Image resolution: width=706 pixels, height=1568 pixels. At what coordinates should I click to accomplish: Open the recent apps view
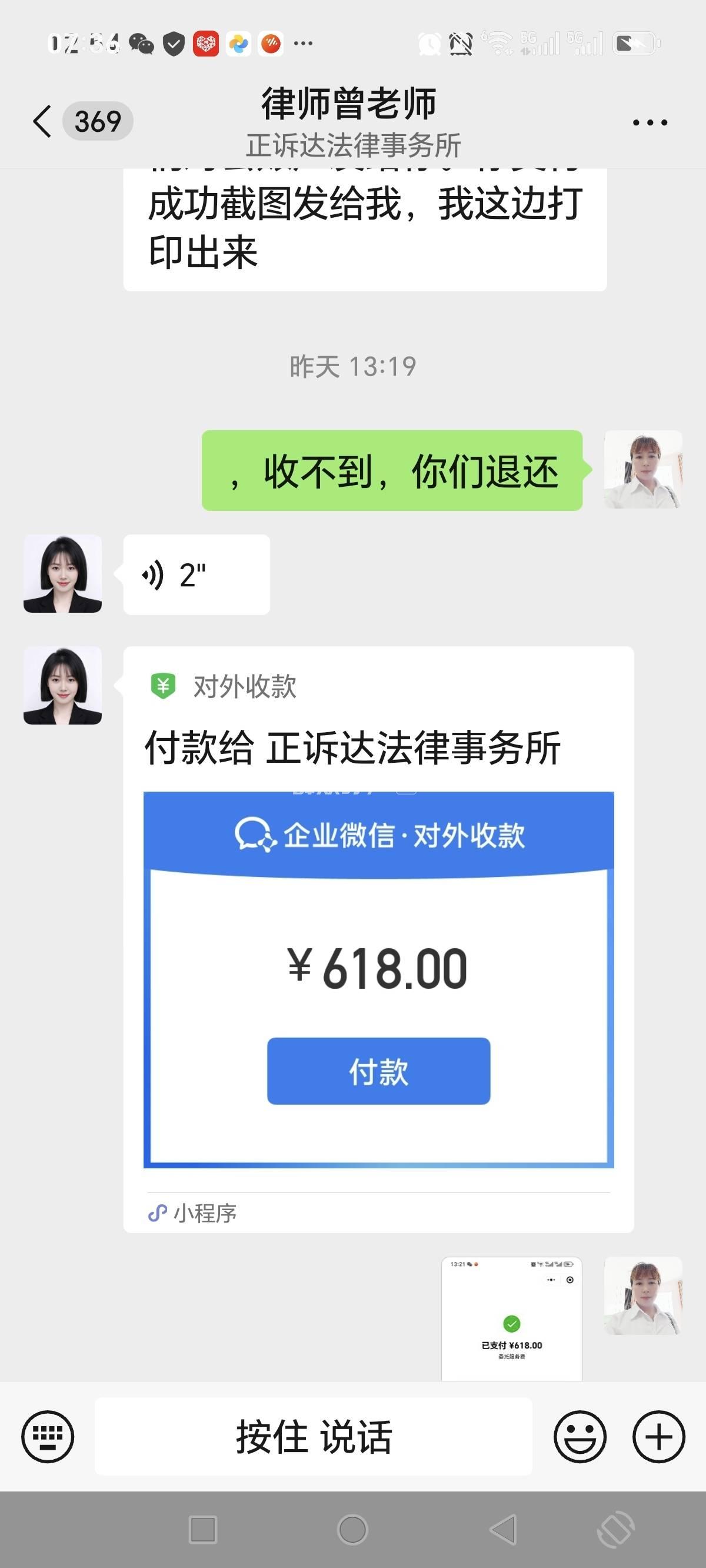tap(204, 1529)
